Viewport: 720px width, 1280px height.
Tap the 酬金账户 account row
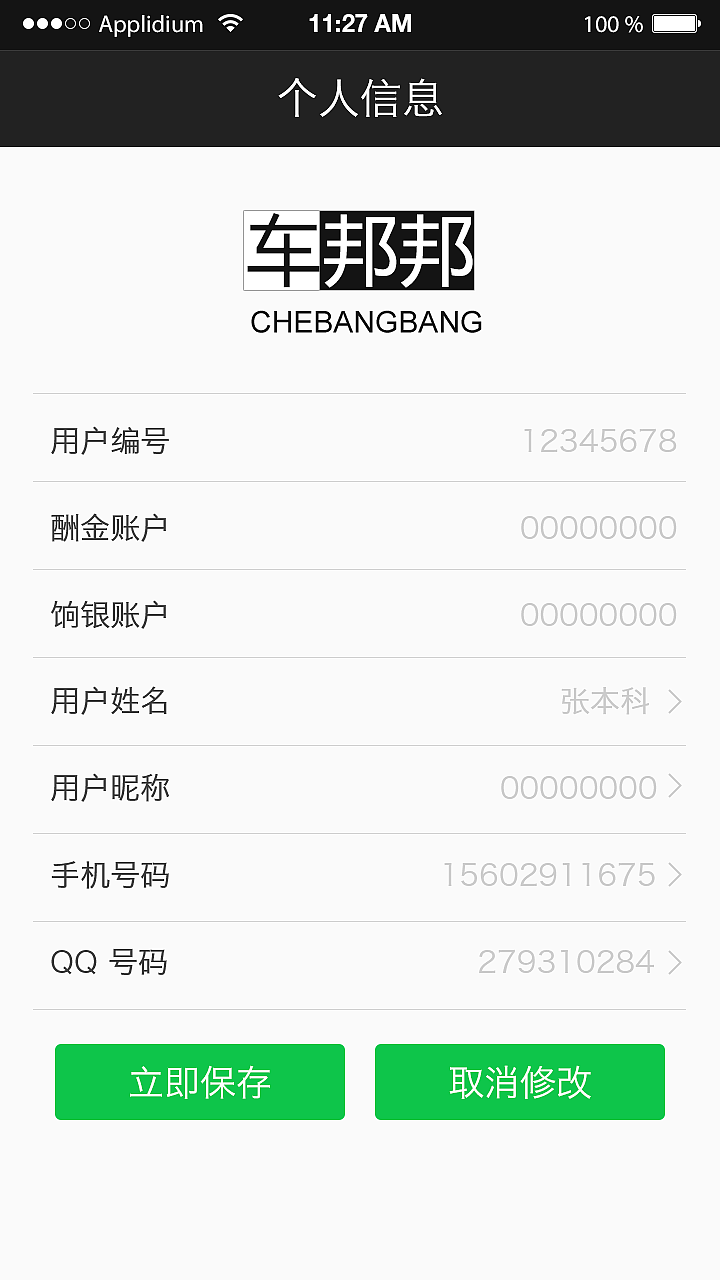tap(358, 527)
